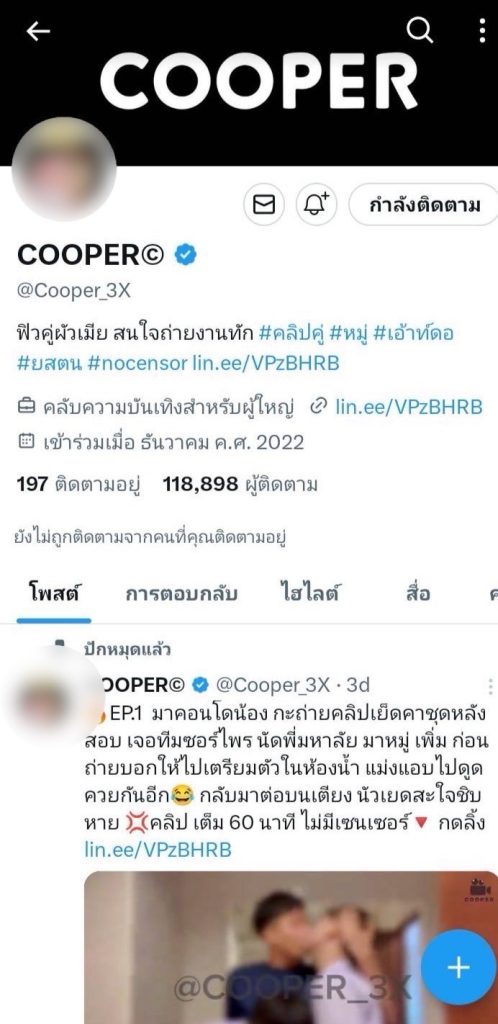
Task: Open the #คลิปคู่ hashtag in bio
Action: [290, 334]
